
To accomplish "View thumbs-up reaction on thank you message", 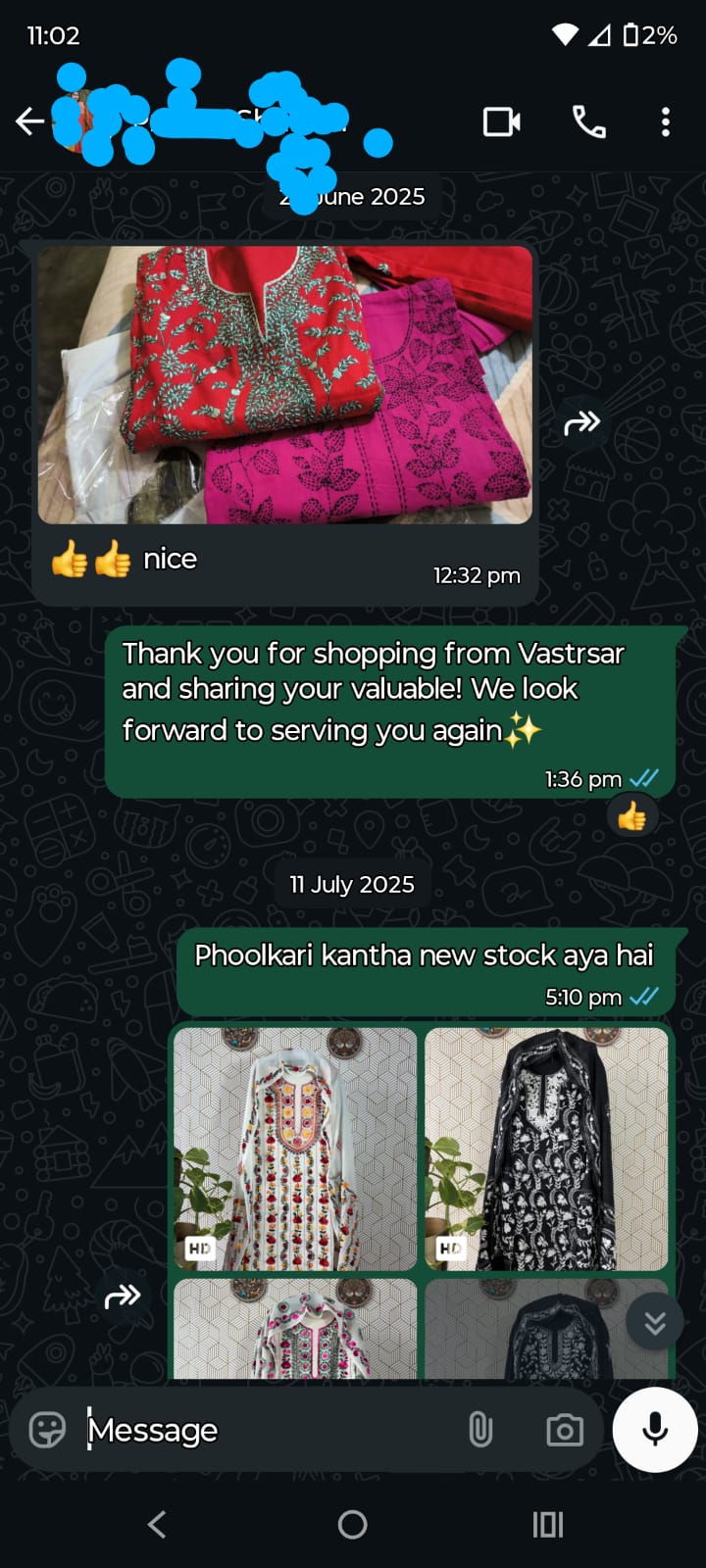I will pyautogui.click(x=631, y=816).
